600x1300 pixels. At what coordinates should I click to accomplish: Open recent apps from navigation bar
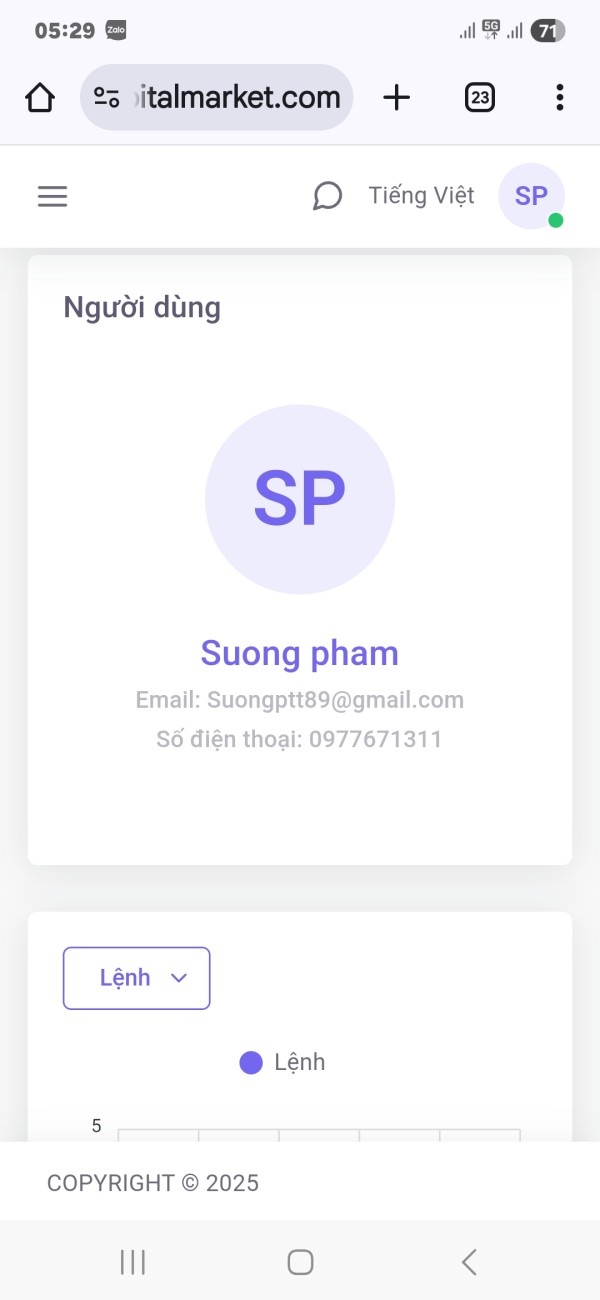click(x=132, y=1262)
